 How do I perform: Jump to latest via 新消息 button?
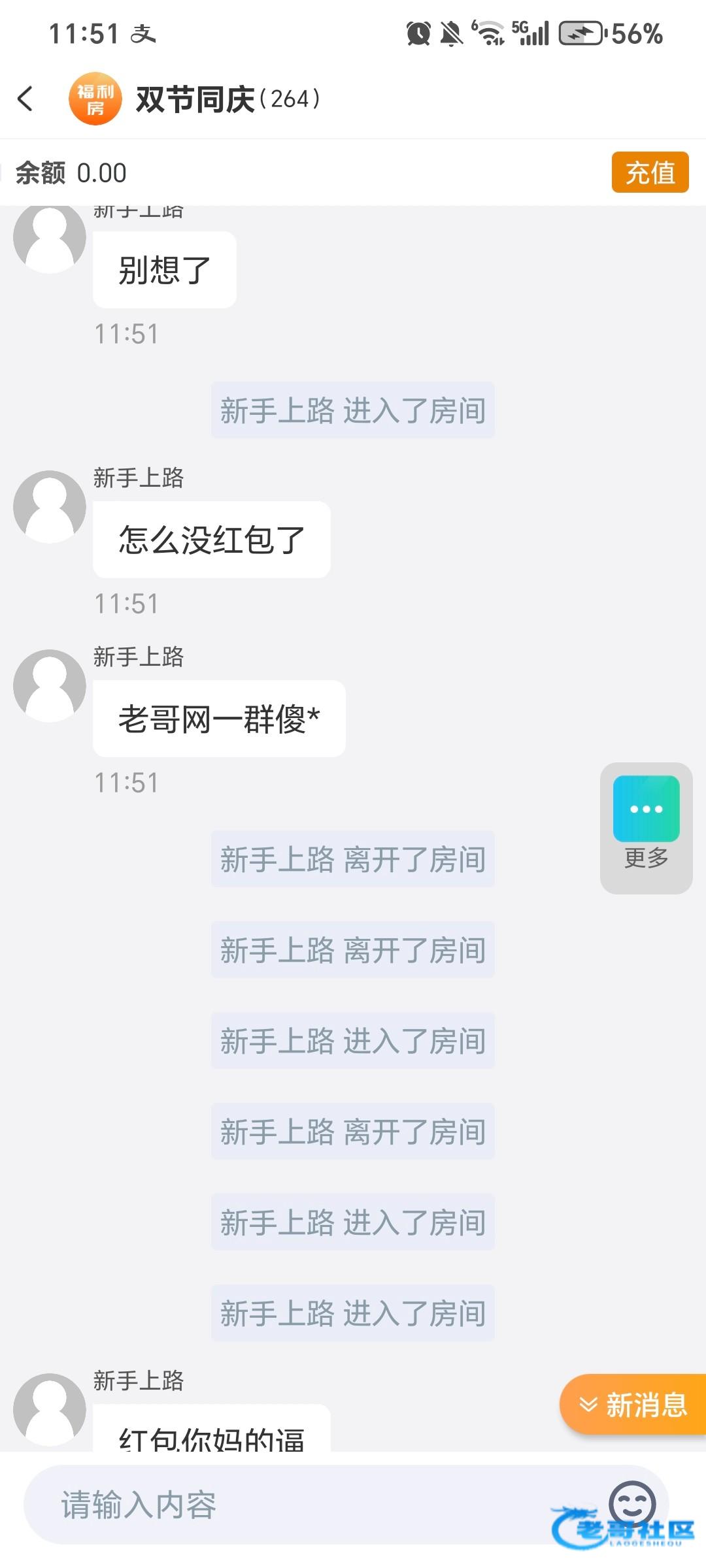pyautogui.click(x=633, y=1405)
